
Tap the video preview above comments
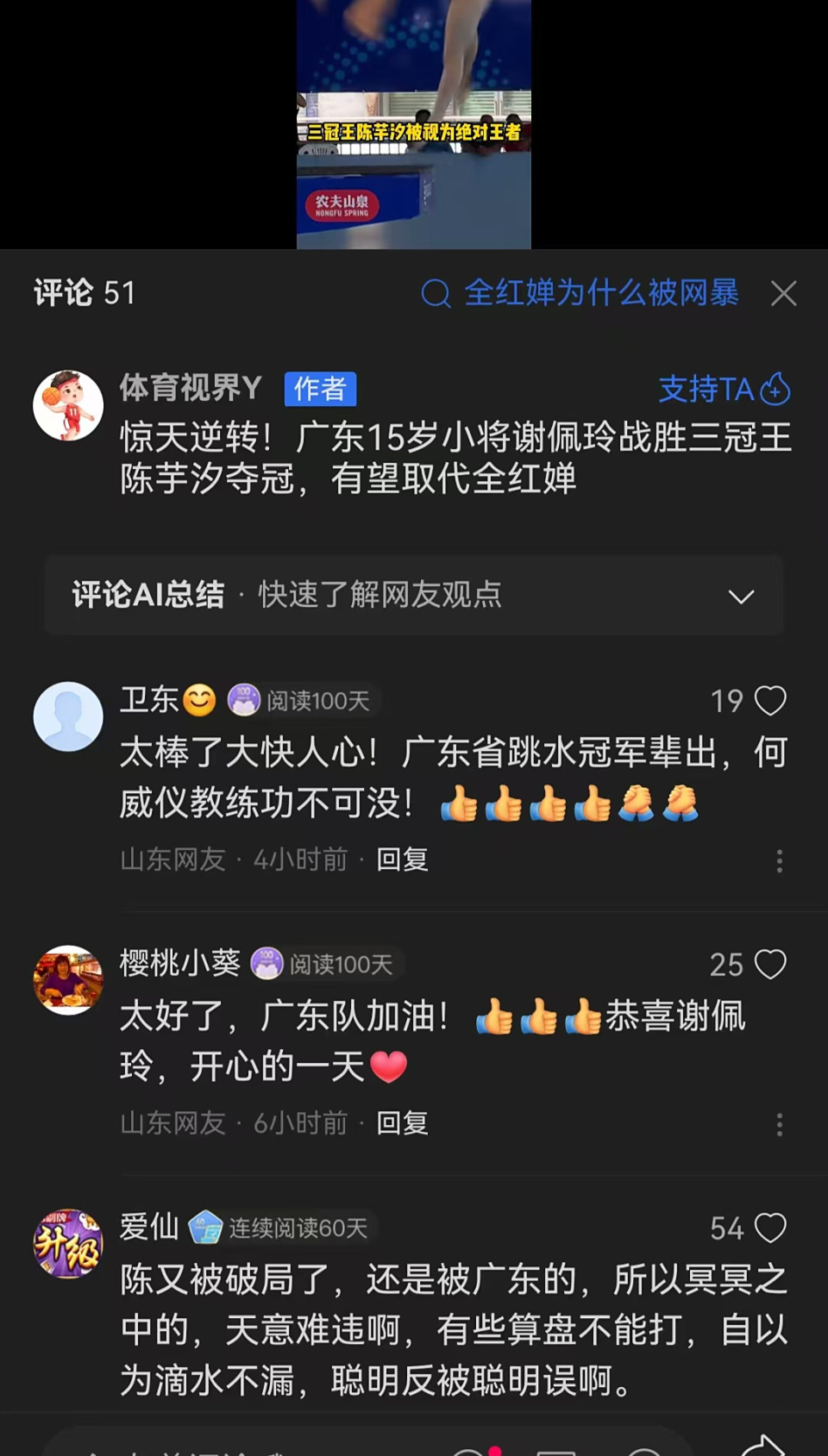click(414, 124)
